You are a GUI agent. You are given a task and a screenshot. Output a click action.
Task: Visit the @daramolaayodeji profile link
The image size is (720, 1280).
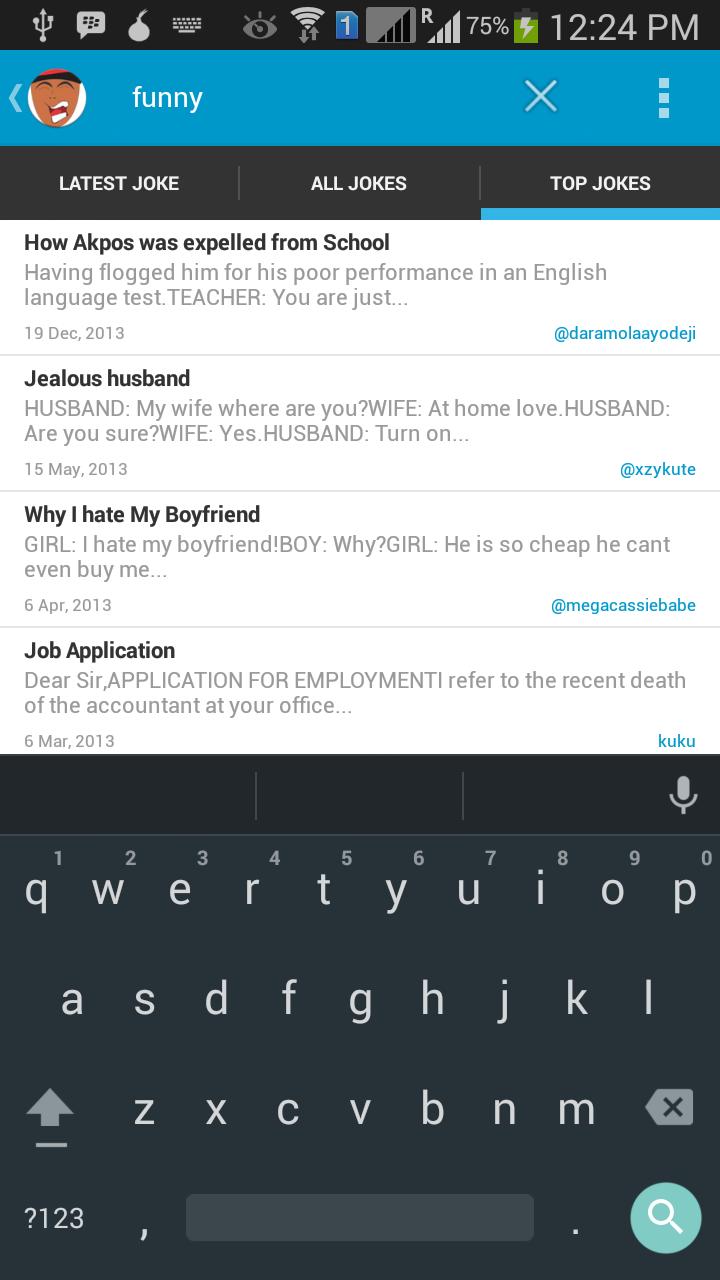pos(624,334)
